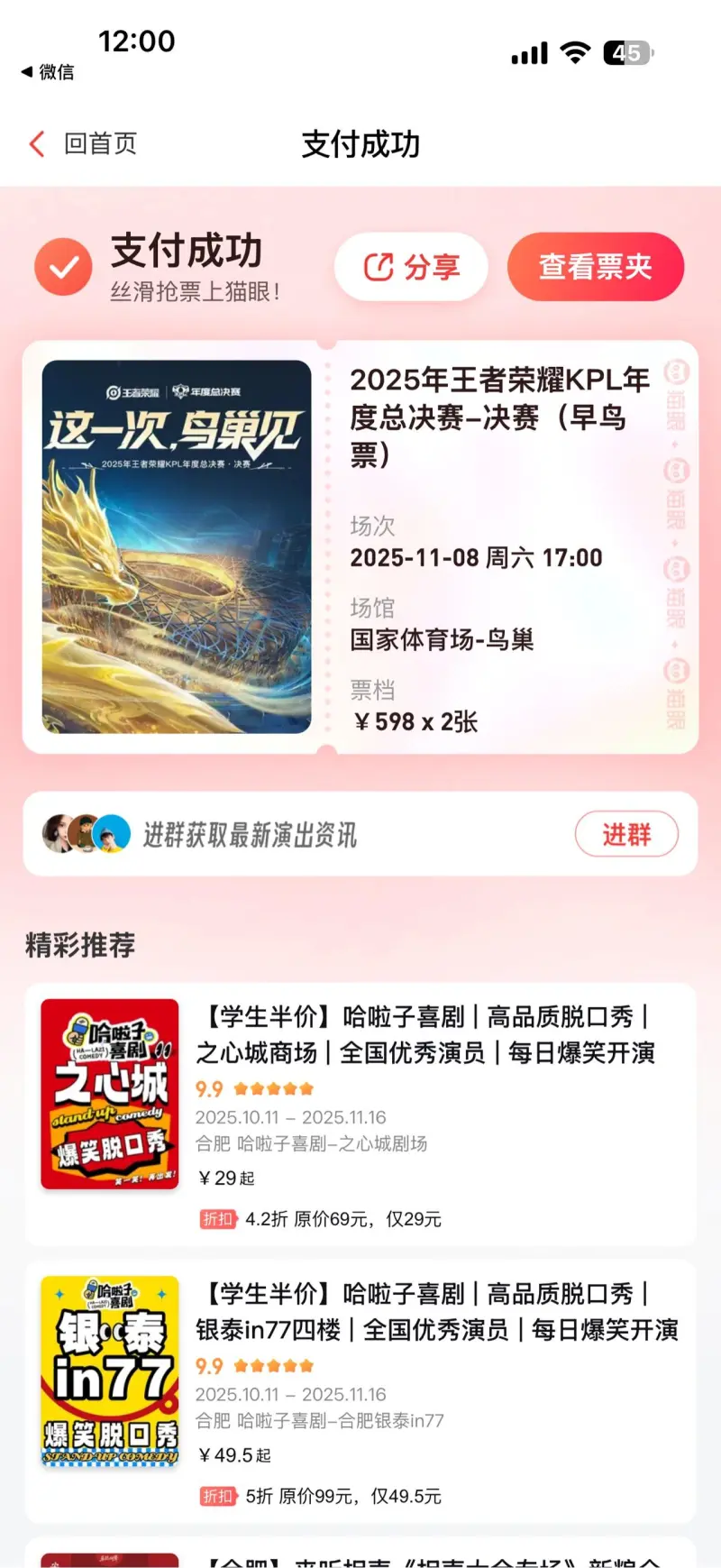721x1568 pixels.
Task: Open 查看票夹 to view tickets
Action: [x=595, y=267]
